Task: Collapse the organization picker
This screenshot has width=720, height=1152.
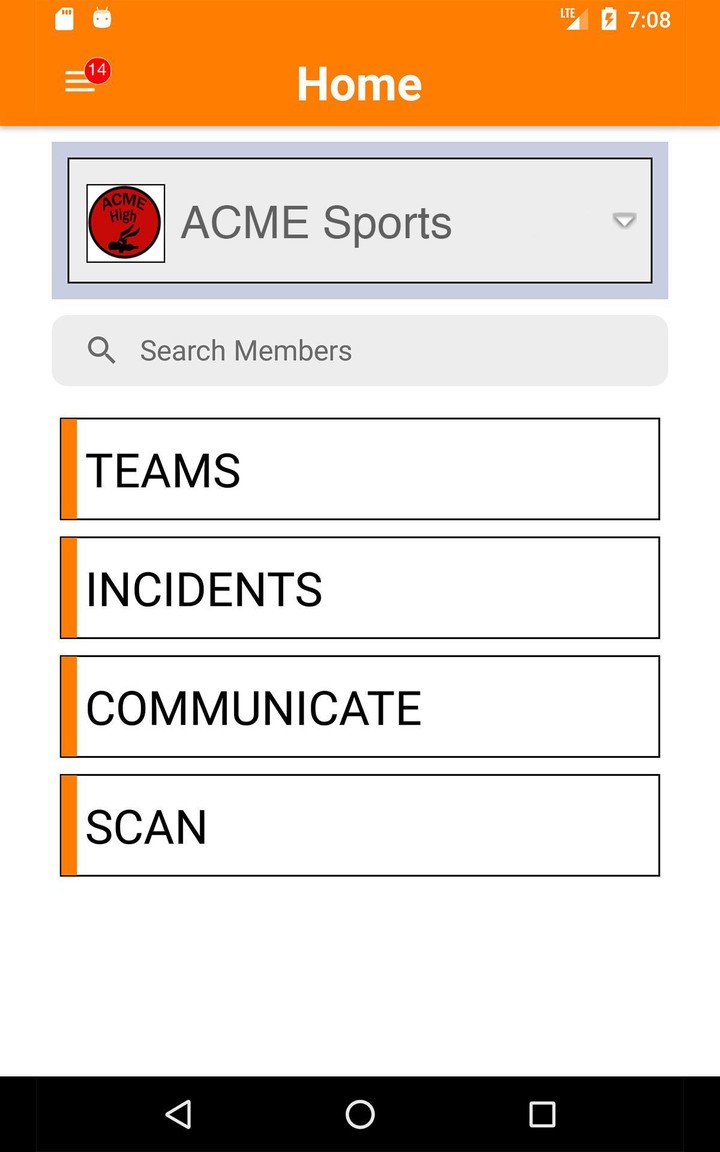Action: tap(624, 221)
